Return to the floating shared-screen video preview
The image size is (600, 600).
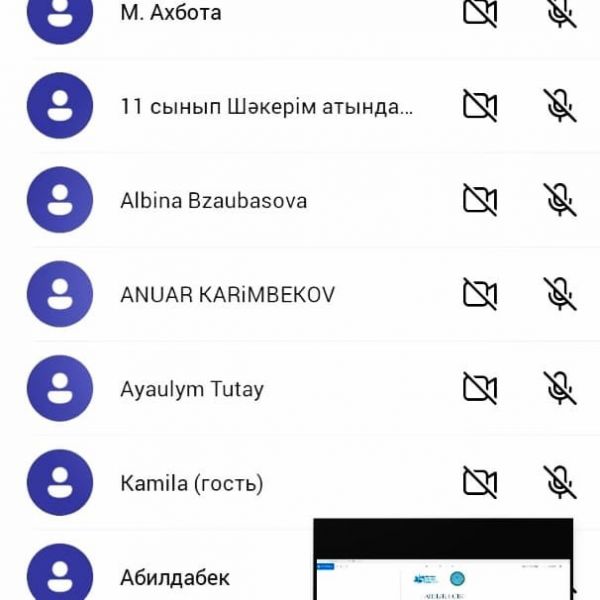tap(443, 558)
